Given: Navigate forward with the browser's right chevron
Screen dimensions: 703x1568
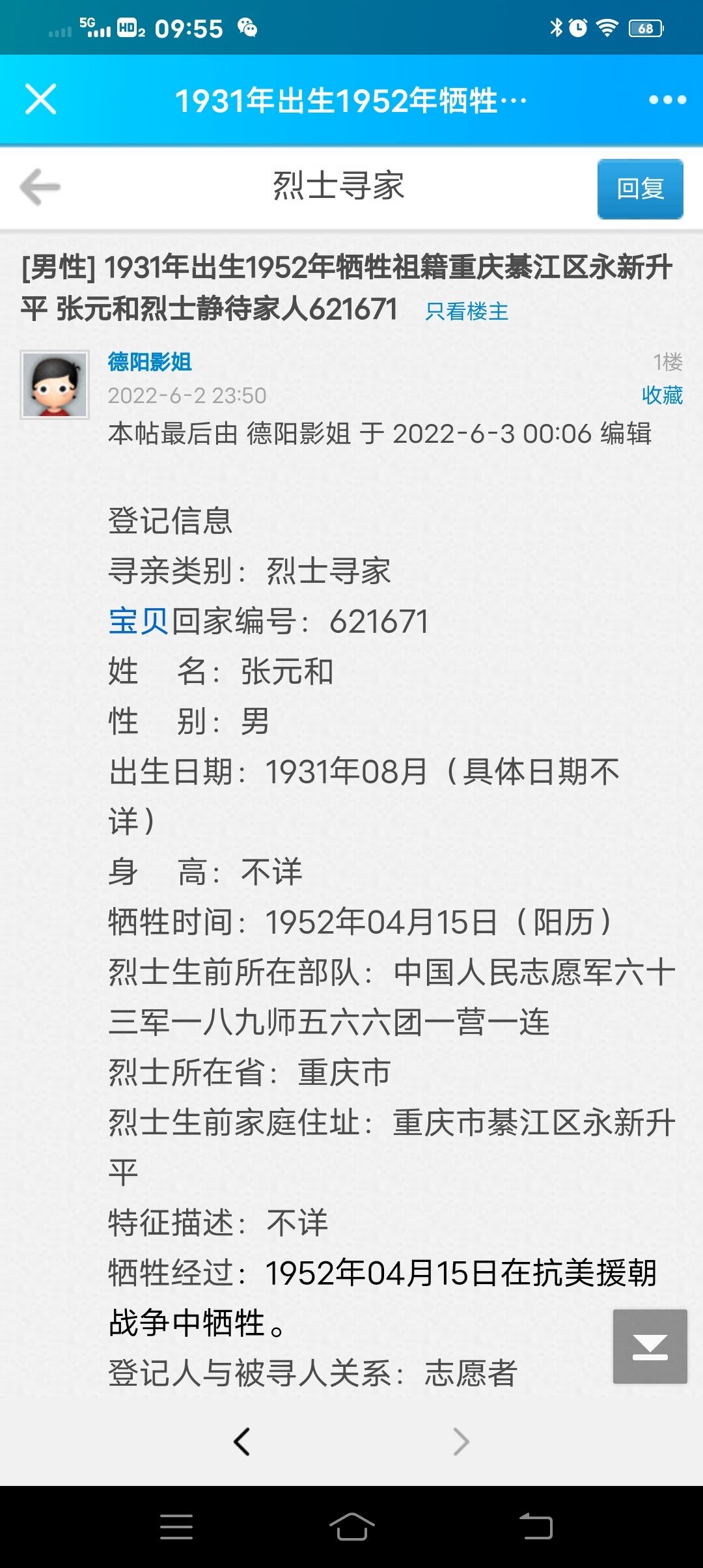Looking at the screenshot, I should [x=461, y=1441].
